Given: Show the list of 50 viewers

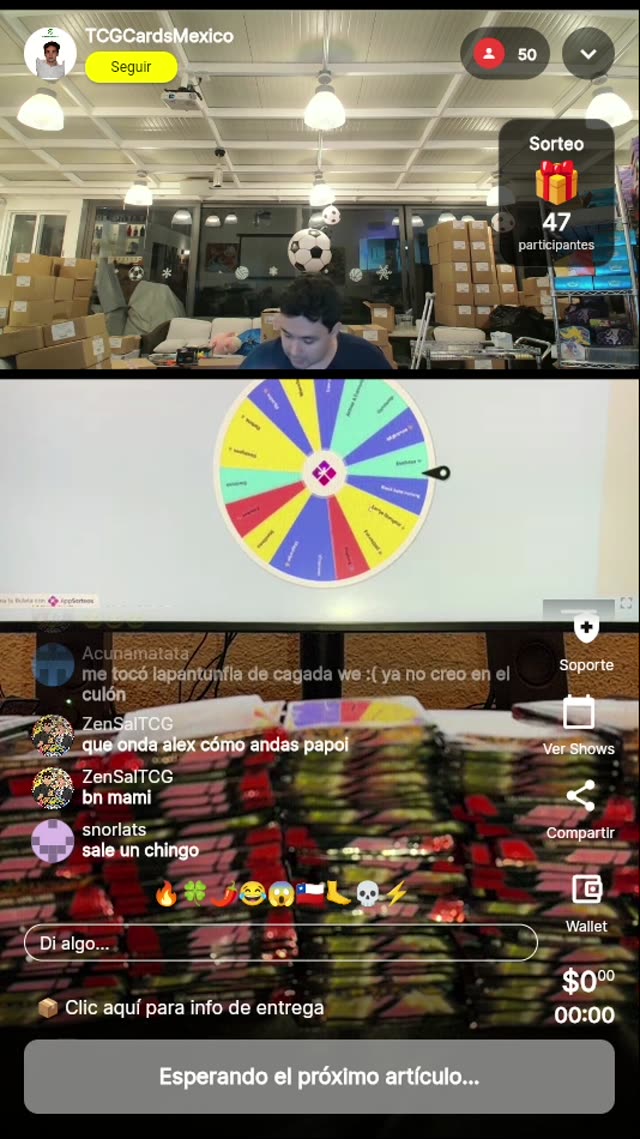Looking at the screenshot, I should point(505,54).
